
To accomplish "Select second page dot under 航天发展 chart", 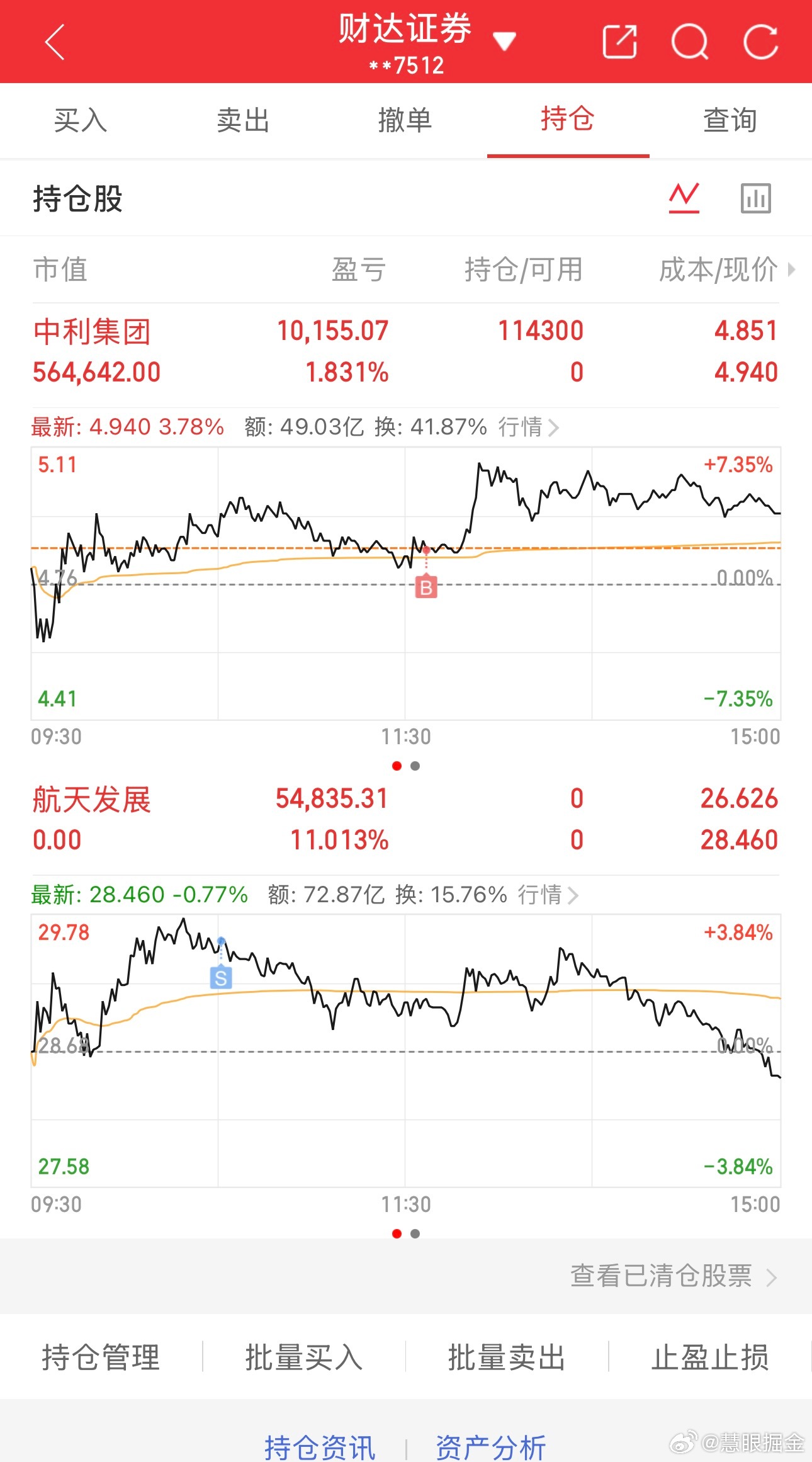I will (415, 1234).
